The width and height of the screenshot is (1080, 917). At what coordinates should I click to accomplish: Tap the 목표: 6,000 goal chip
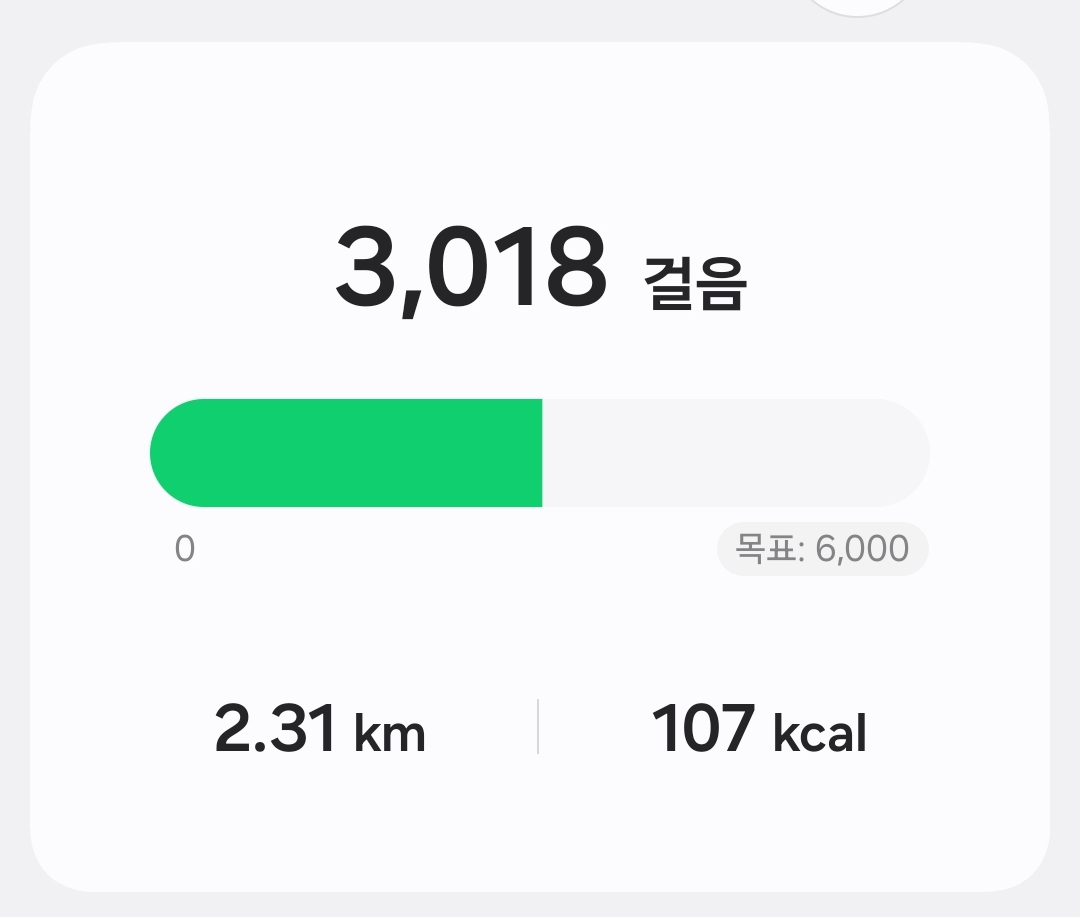[x=822, y=549]
